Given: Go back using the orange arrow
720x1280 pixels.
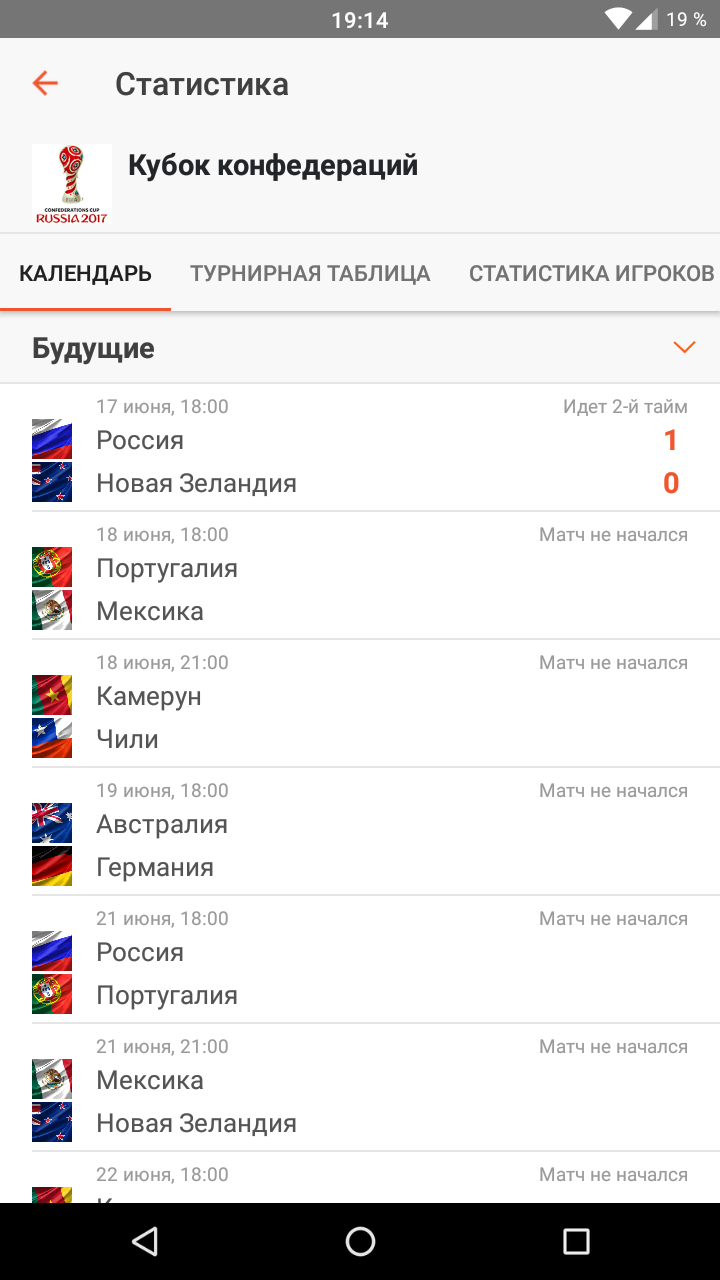Looking at the screenshot, I should (45, 84).
